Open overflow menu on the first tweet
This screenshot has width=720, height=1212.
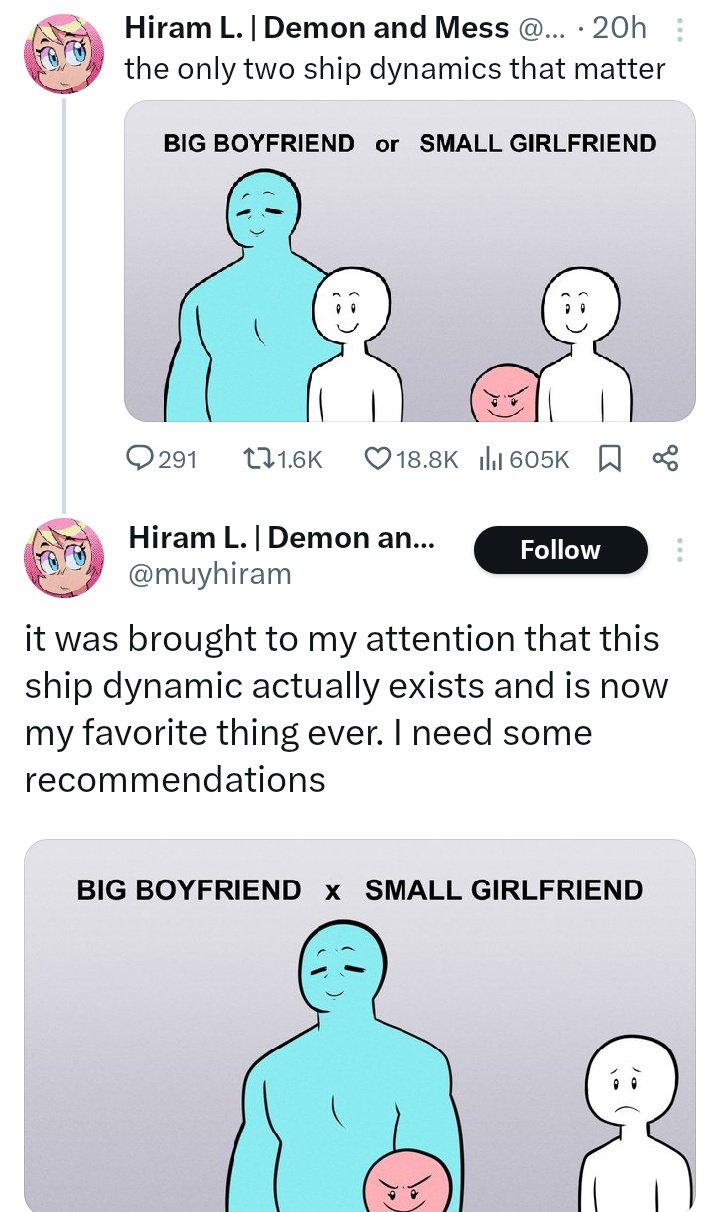680,31
